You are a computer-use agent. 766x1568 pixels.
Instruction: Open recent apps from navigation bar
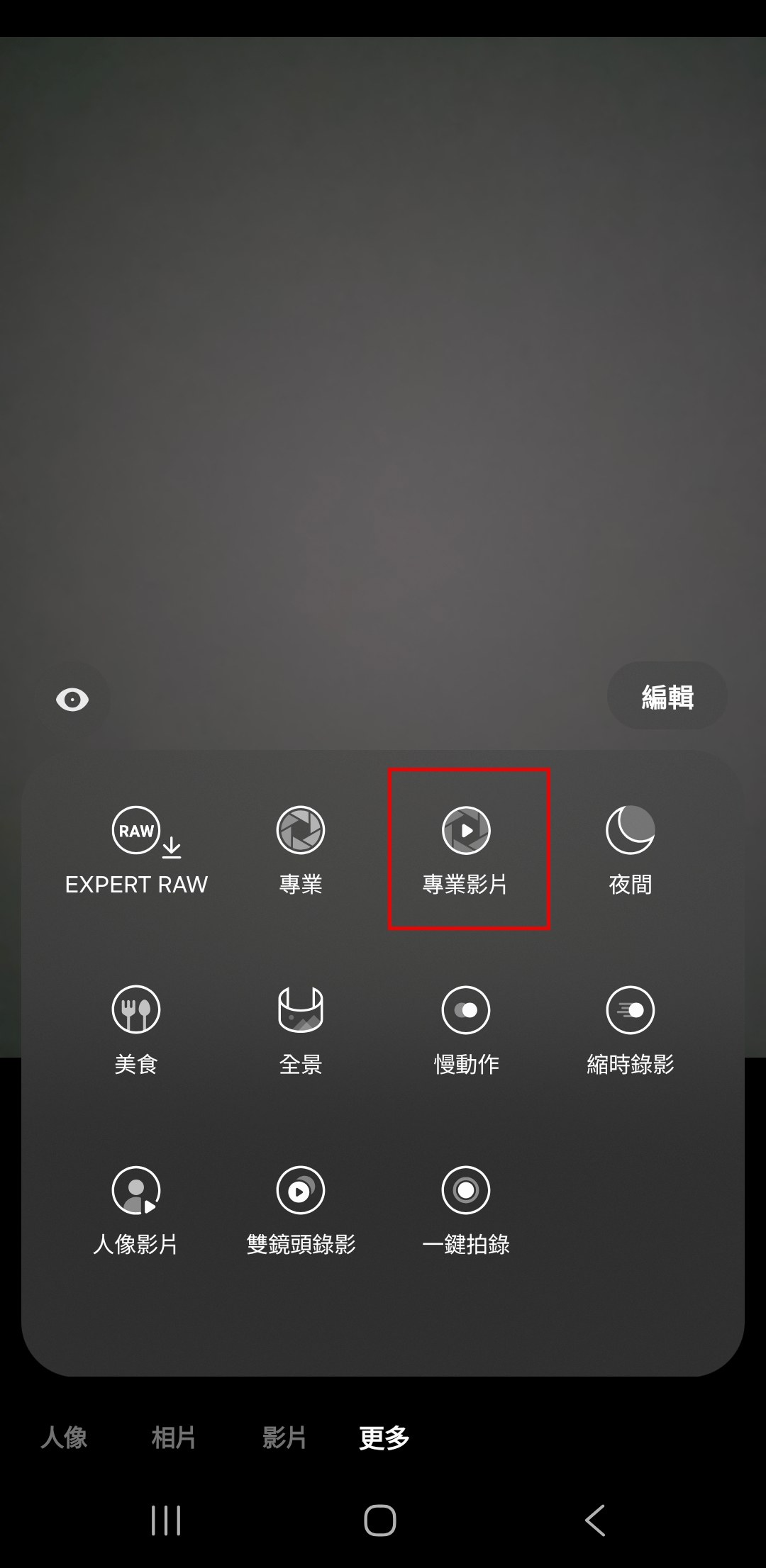(x=166, y=1520)
